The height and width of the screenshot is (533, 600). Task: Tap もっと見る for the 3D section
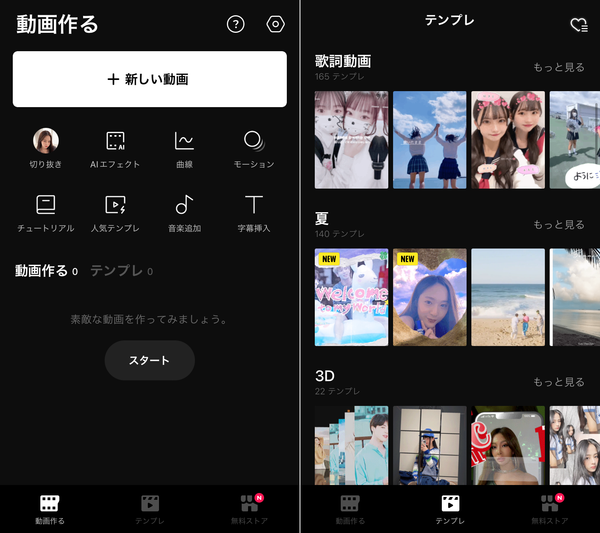click(559, 382)
